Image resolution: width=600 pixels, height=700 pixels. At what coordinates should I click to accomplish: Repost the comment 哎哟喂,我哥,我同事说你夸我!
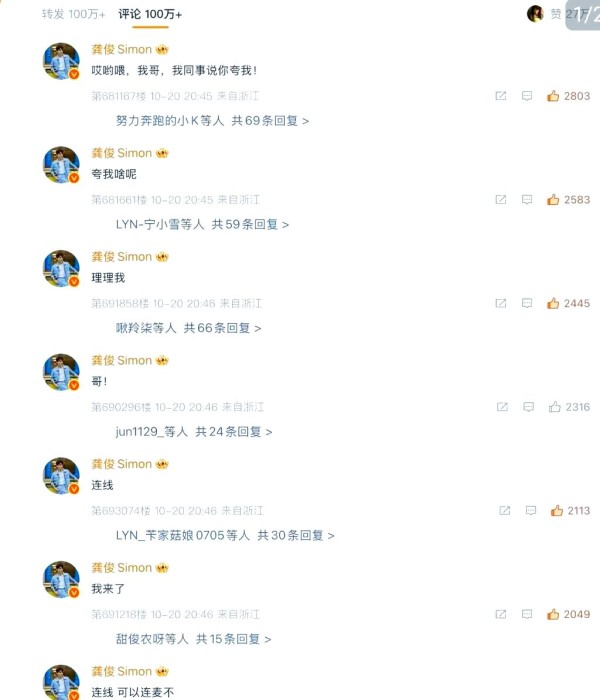pyautogui.click(x=501, y=96)
